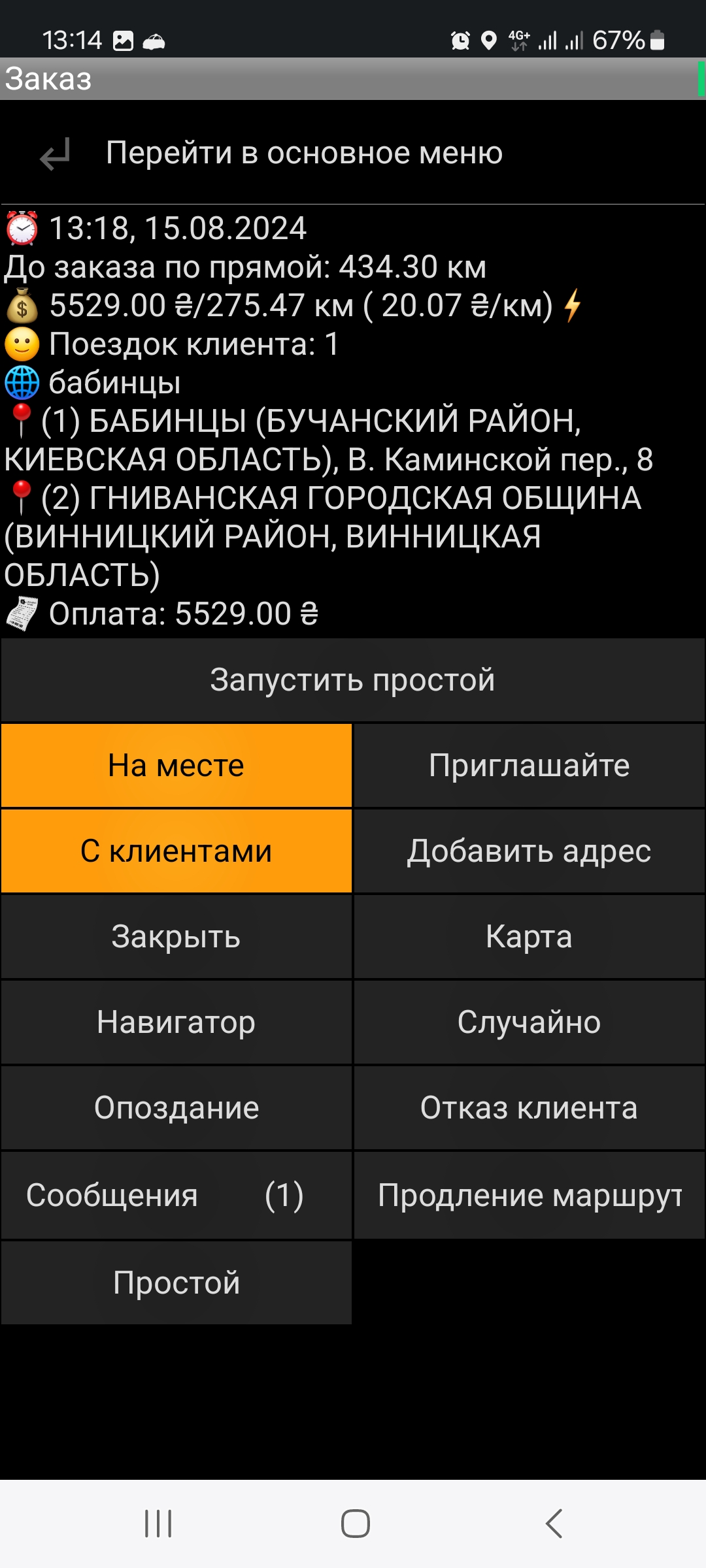
Task: Close the order with Закрыть
Action: click(176, 937)
